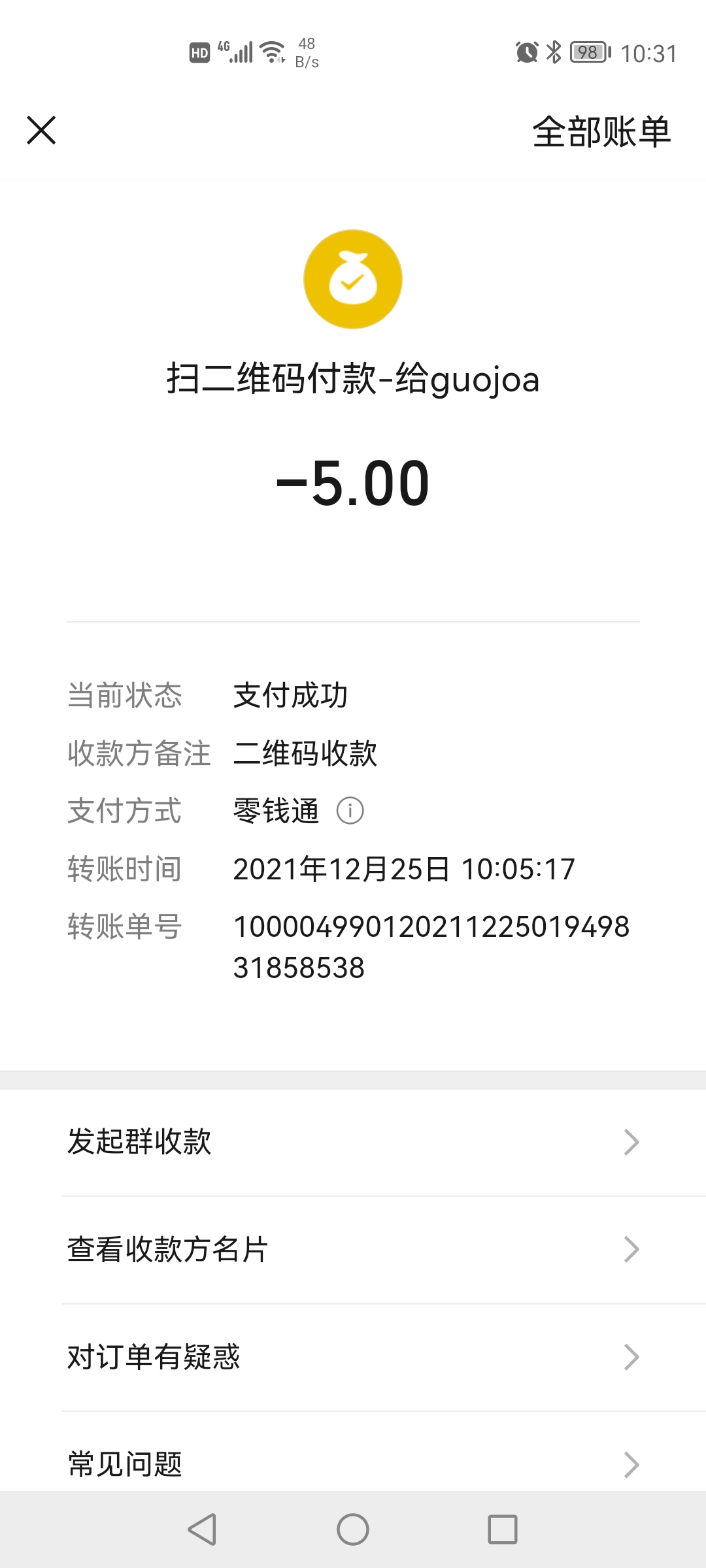Viewport: 706px width, 1568px height.
Task: Tap the recent apps square in navigation bar
Action: (x=503, y=1528)
